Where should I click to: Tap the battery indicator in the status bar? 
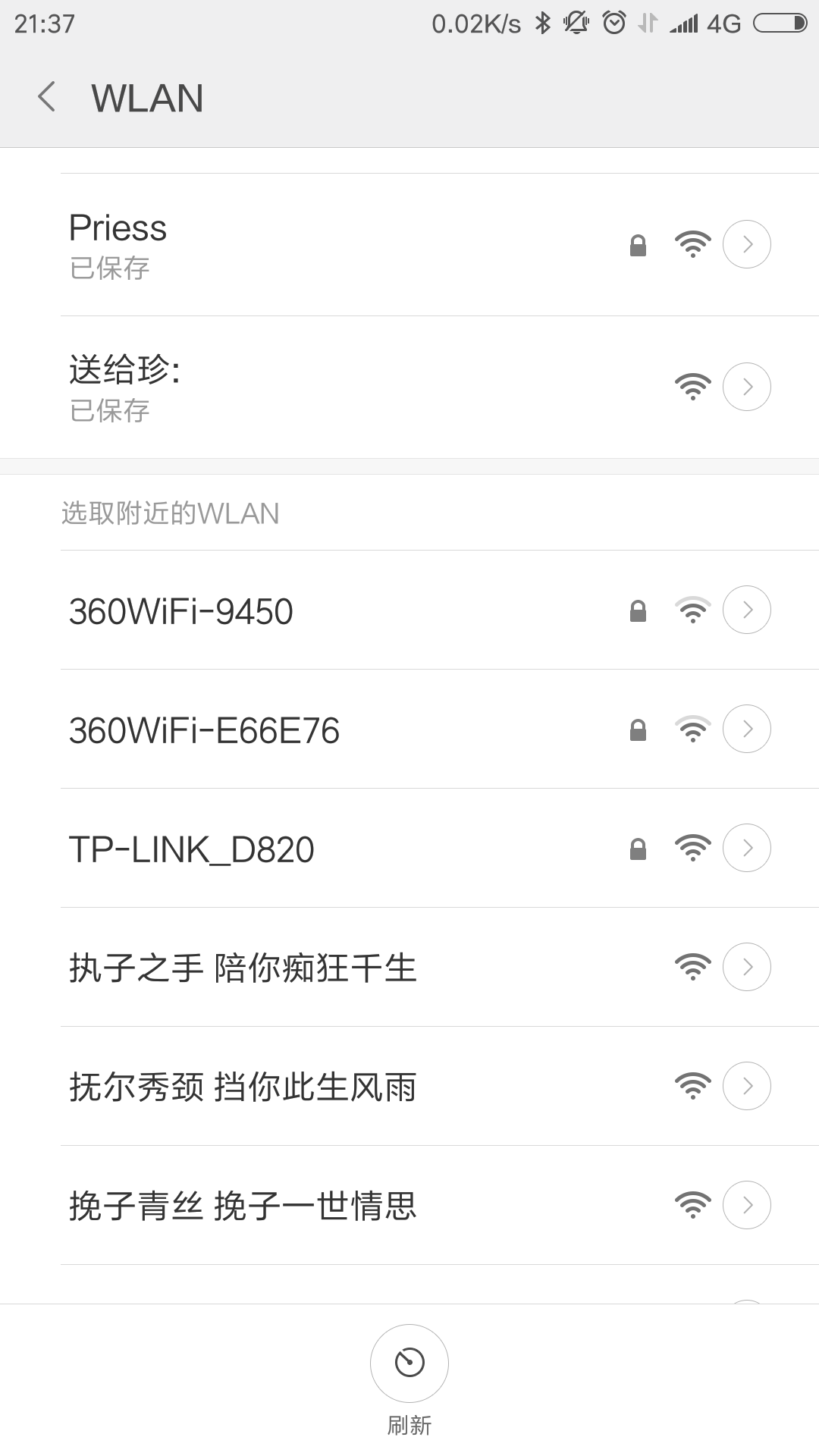[x=779, y=21]
